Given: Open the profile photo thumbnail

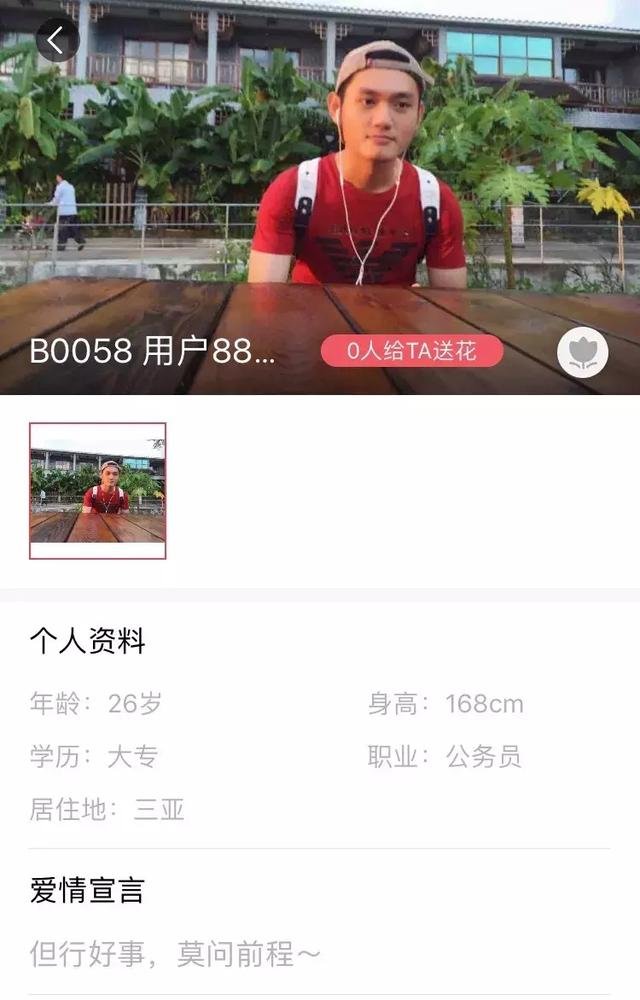Looking at the screenshot, I should pyautogui.click(x=98, y=491).
